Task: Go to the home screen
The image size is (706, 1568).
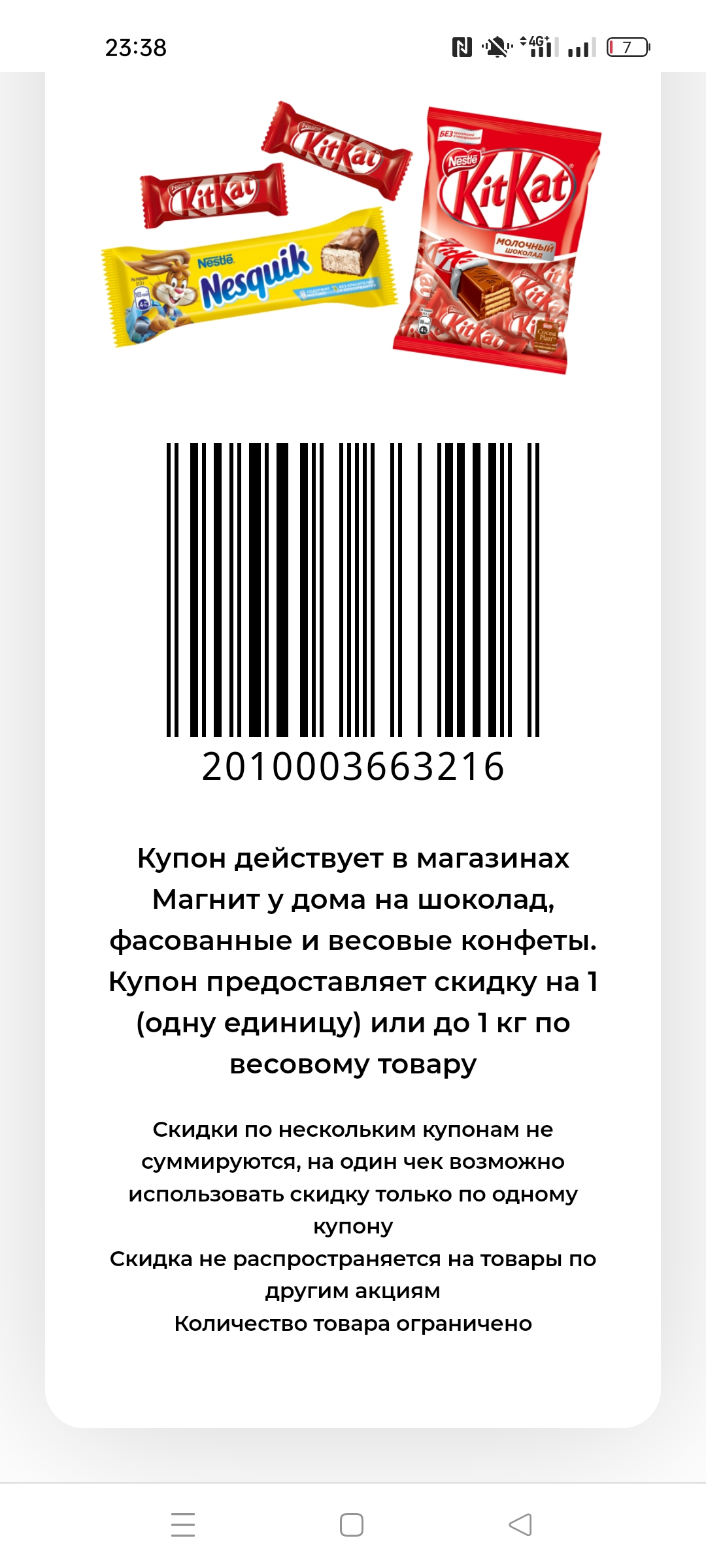Action: pyautogui.click(x=352, y=1525)
